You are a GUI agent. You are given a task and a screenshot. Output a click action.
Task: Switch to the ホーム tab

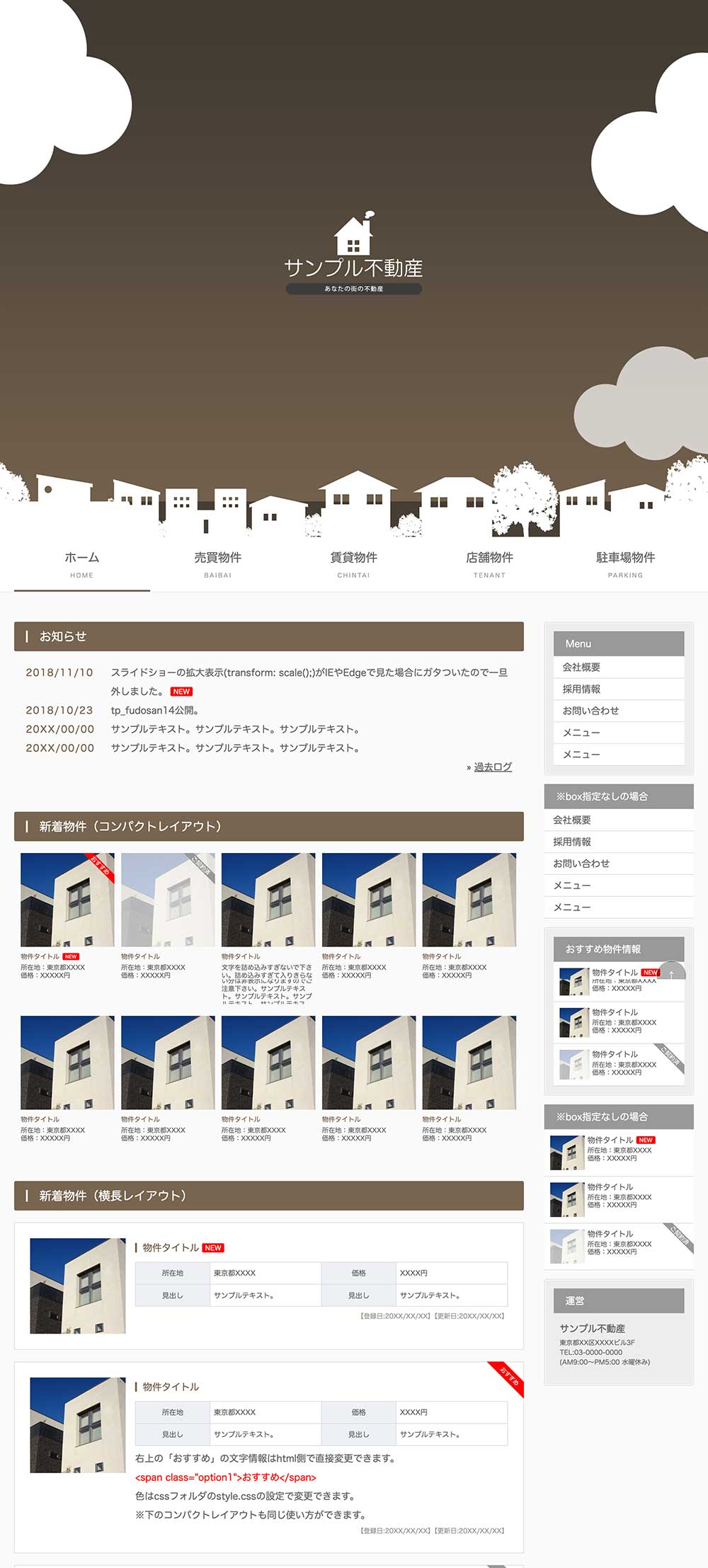pos(82,564)
